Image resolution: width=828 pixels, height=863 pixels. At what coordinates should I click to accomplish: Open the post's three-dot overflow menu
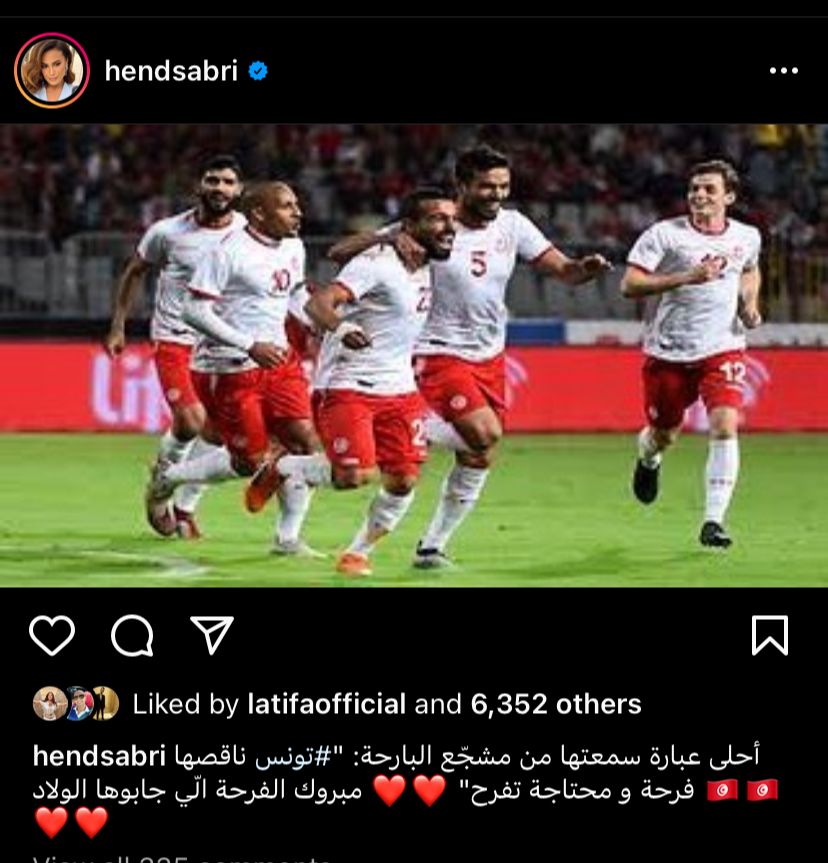783,71
